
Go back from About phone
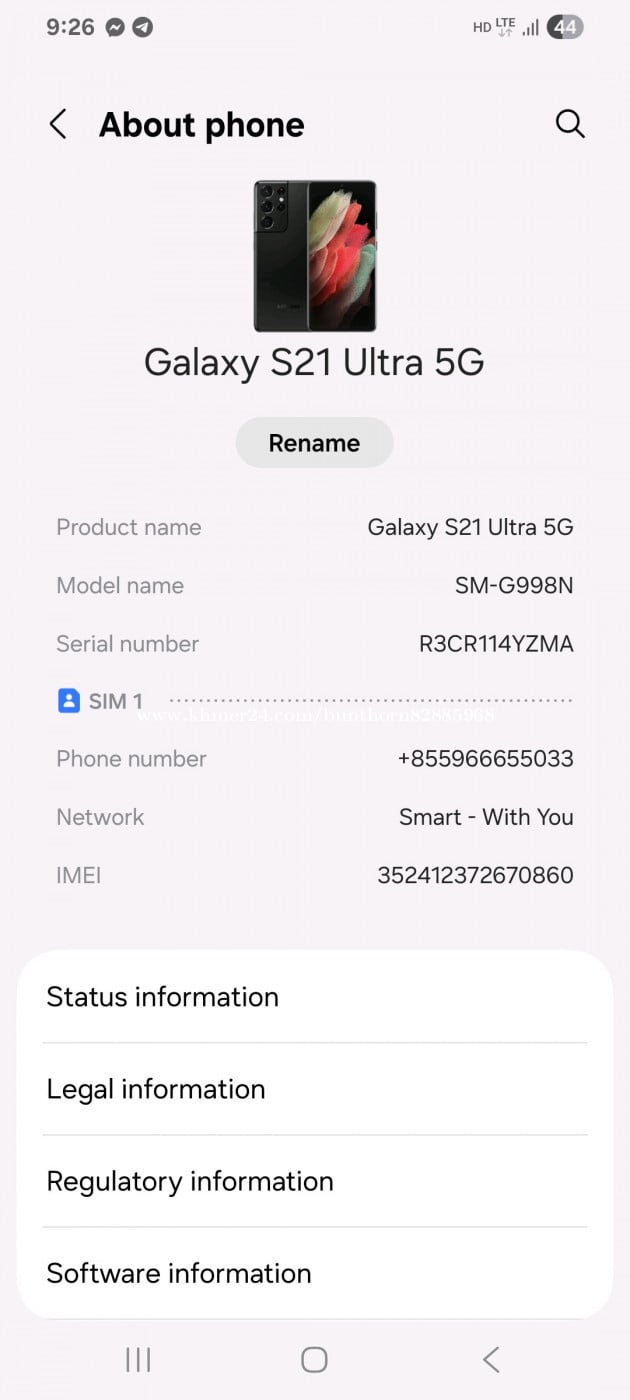[58, 125]
